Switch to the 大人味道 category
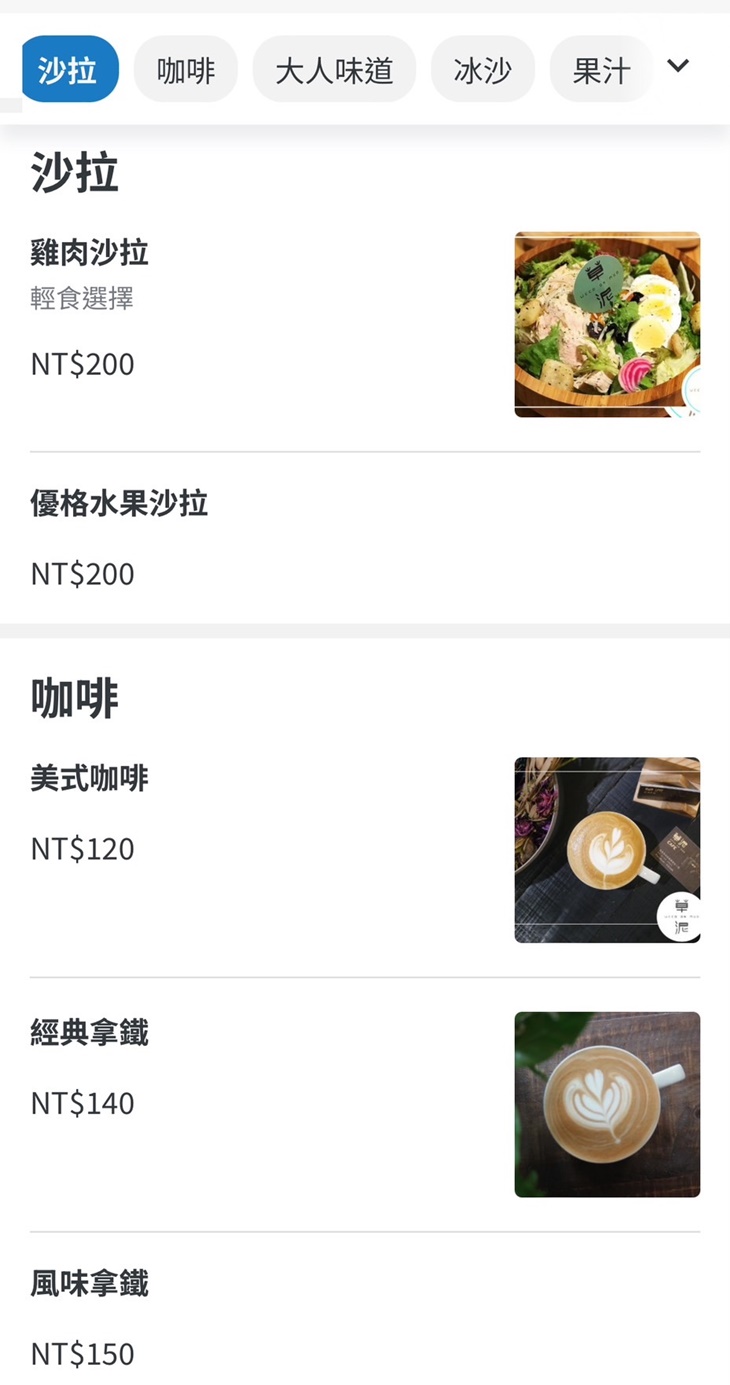Image resolution: width=730 pixels, height=1385 pixels. [334, 68]
